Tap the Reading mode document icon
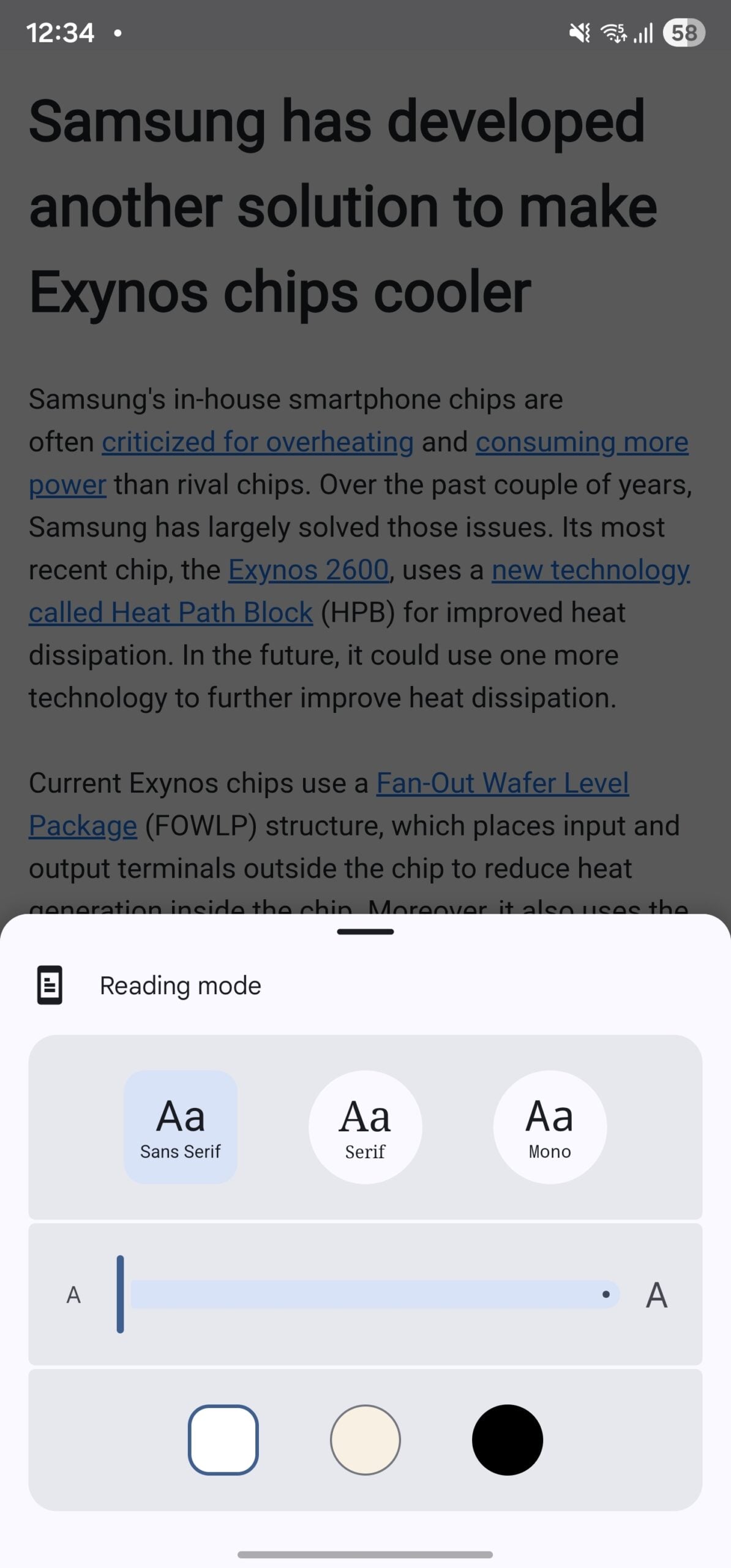This screenshot has width=731, height=1568. (x=49, y=985)
